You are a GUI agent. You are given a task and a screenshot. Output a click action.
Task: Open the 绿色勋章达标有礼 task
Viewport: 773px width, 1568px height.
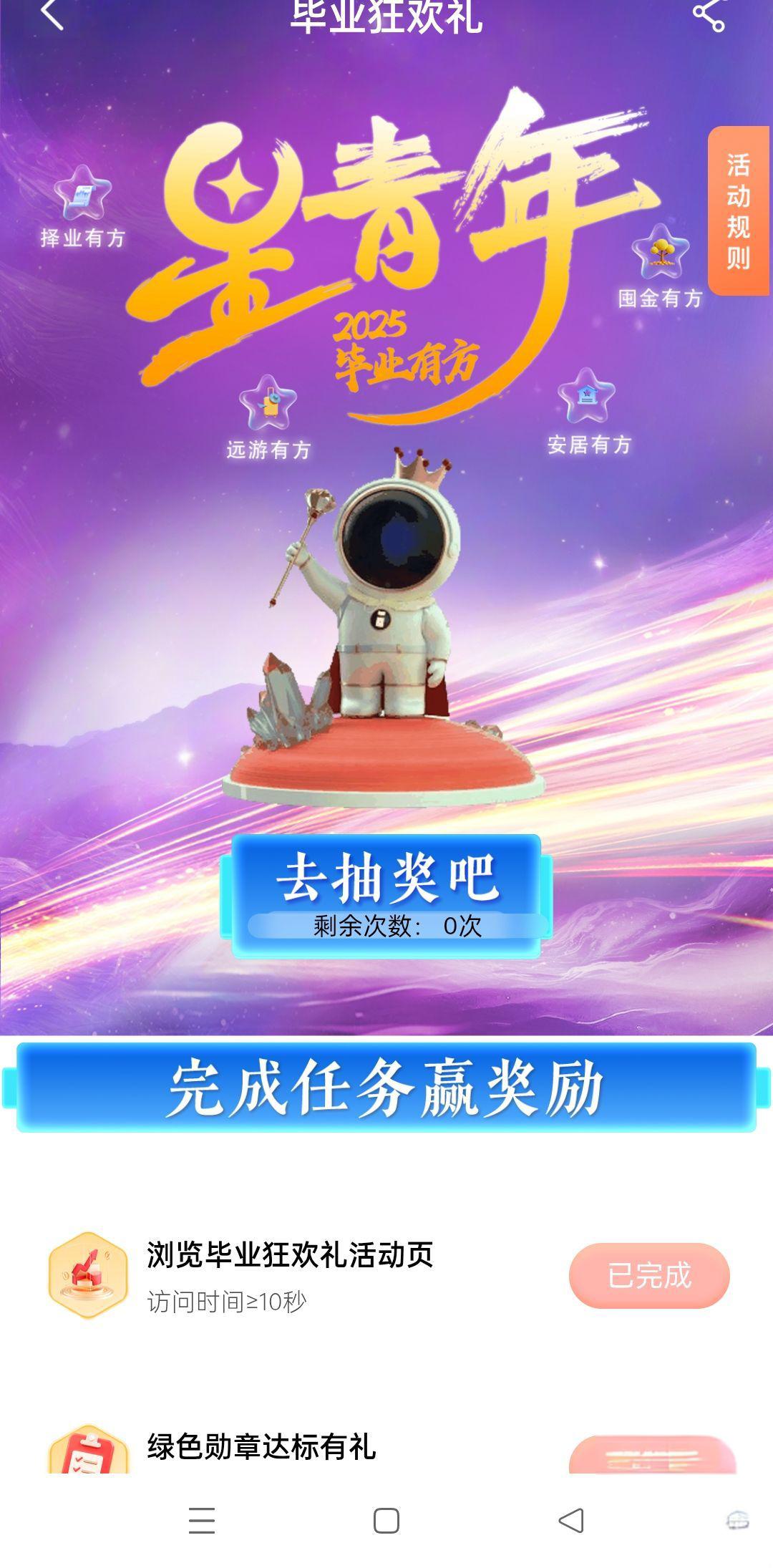click(x=261, y=1446)
